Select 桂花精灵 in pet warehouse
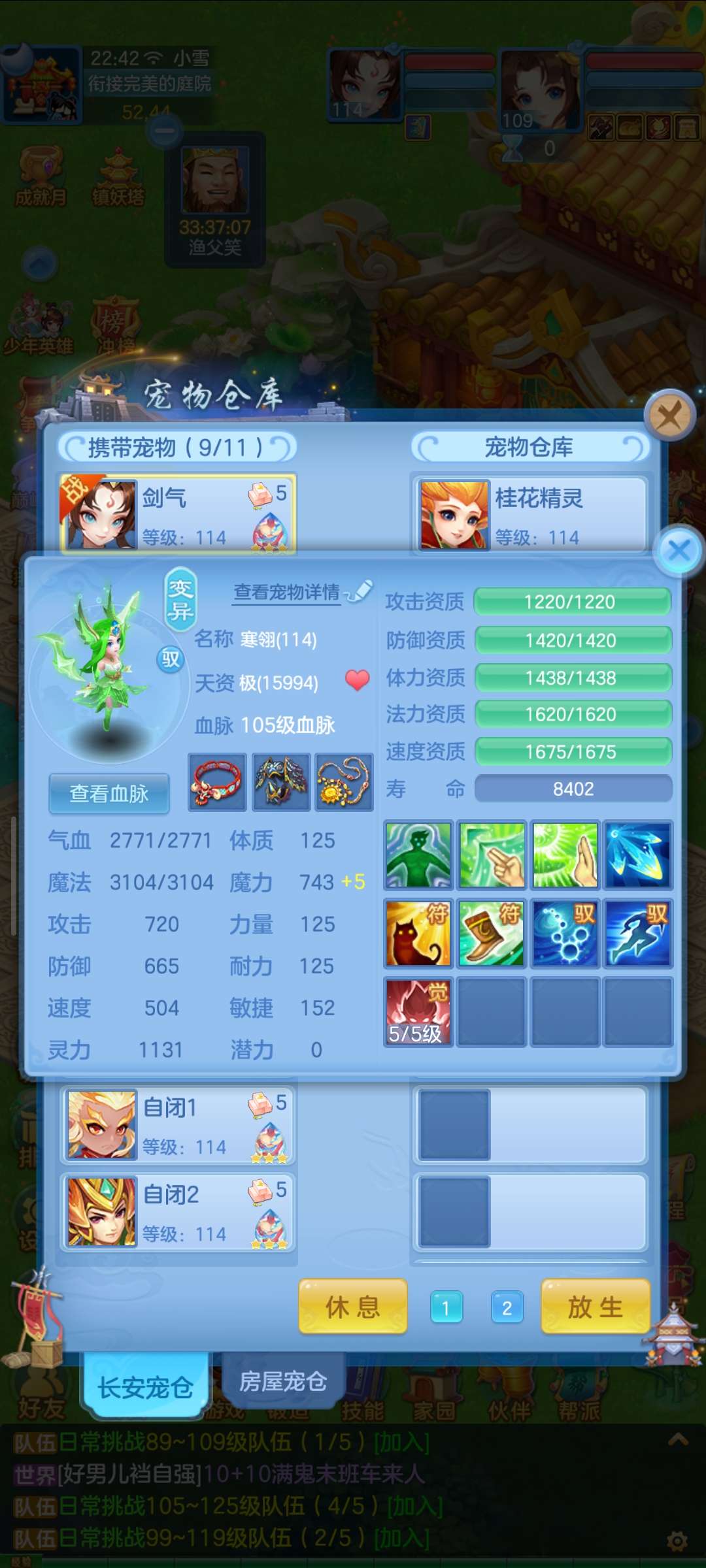Image resolution: width=706 pixels, height=1568 pixels. 529,514
